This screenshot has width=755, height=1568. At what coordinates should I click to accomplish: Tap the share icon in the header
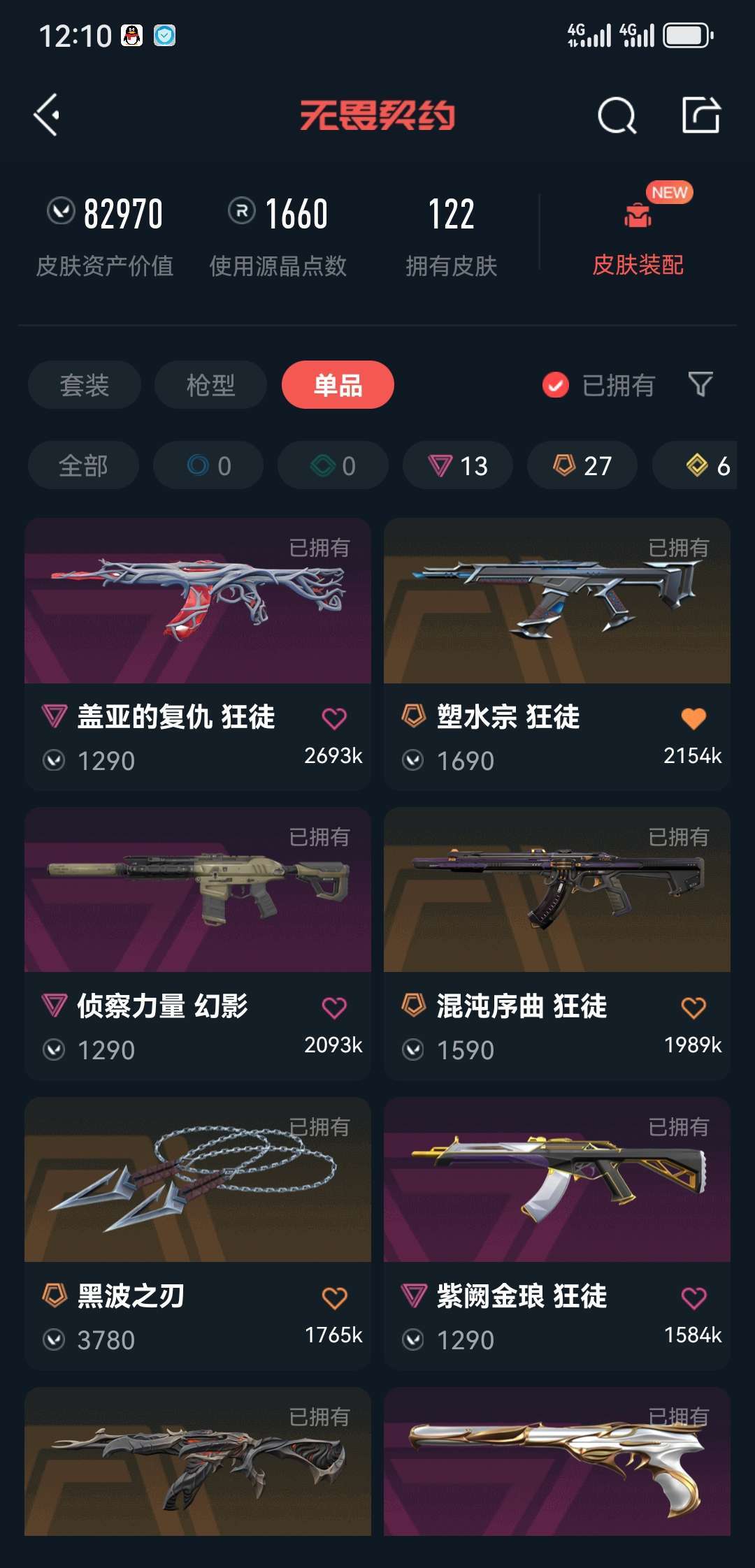(x=701, y=115)
